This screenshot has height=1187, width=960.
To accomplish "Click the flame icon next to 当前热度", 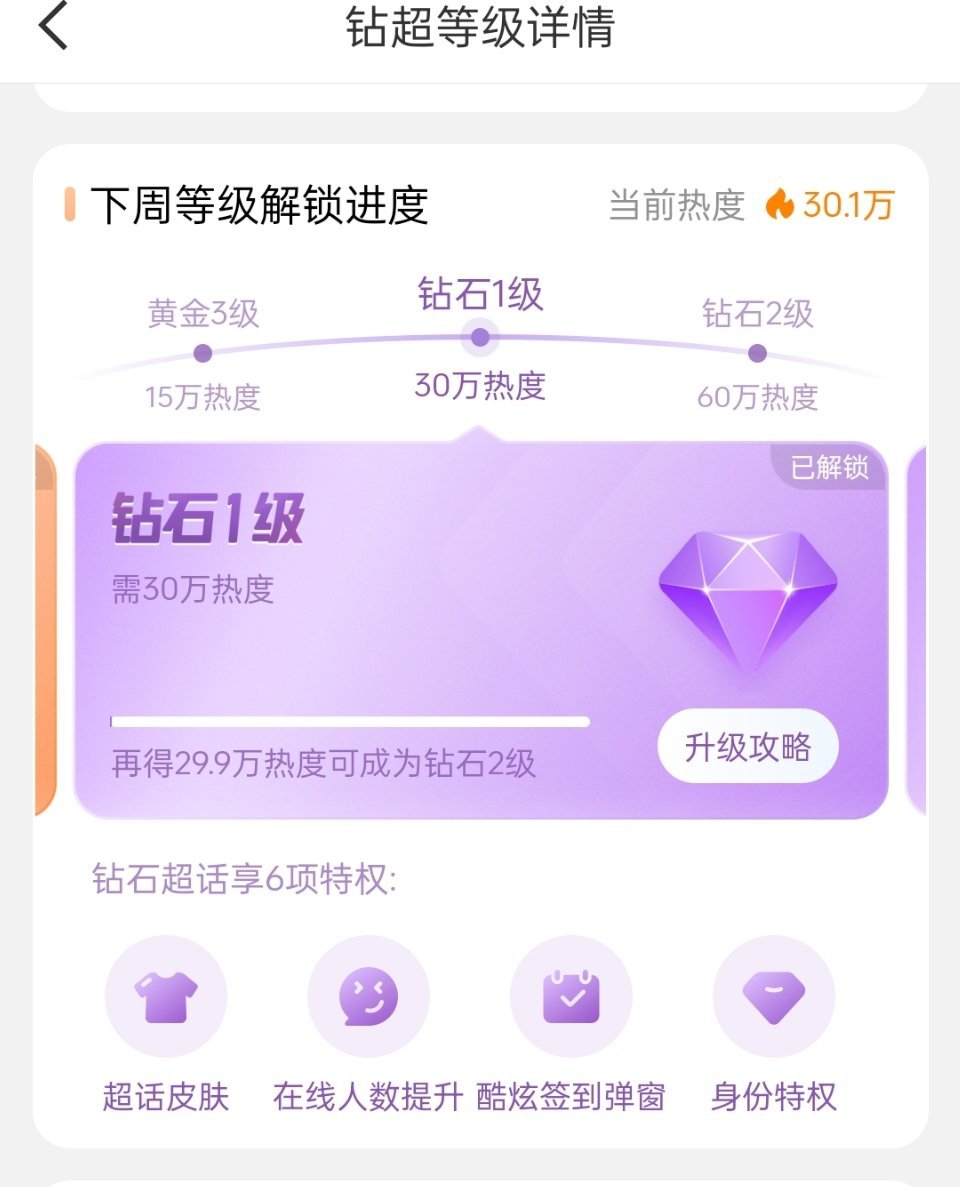I will pyautogui.click(x=781, y=203).
